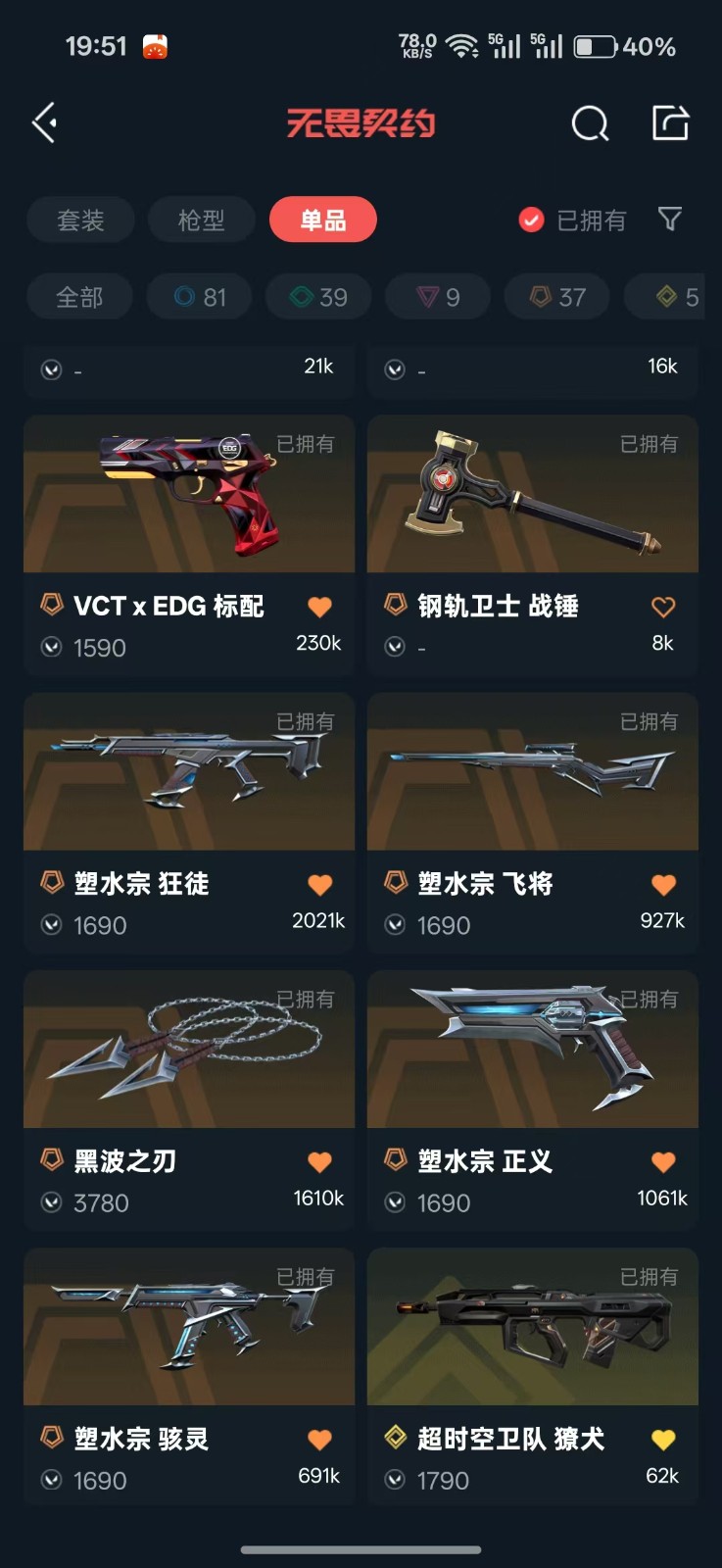722x1568 pixels.
Task: Open the filter funnel icon
Action: coord(670,219)
